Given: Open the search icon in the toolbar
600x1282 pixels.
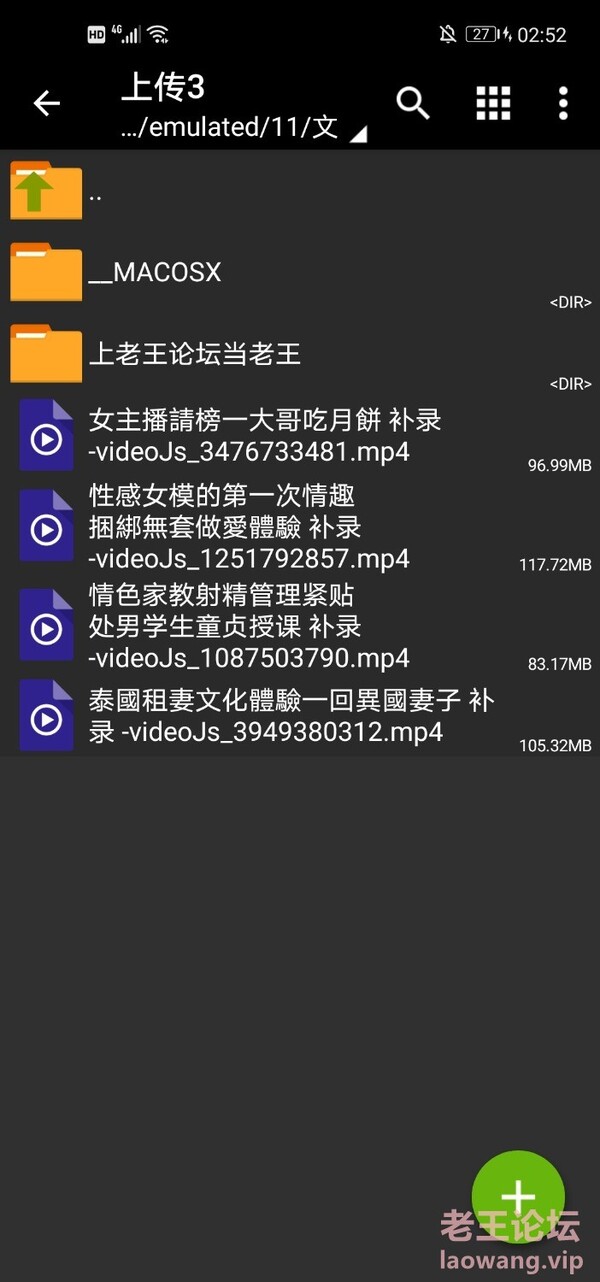Looking at the screenshot, I should coord(413,103).
